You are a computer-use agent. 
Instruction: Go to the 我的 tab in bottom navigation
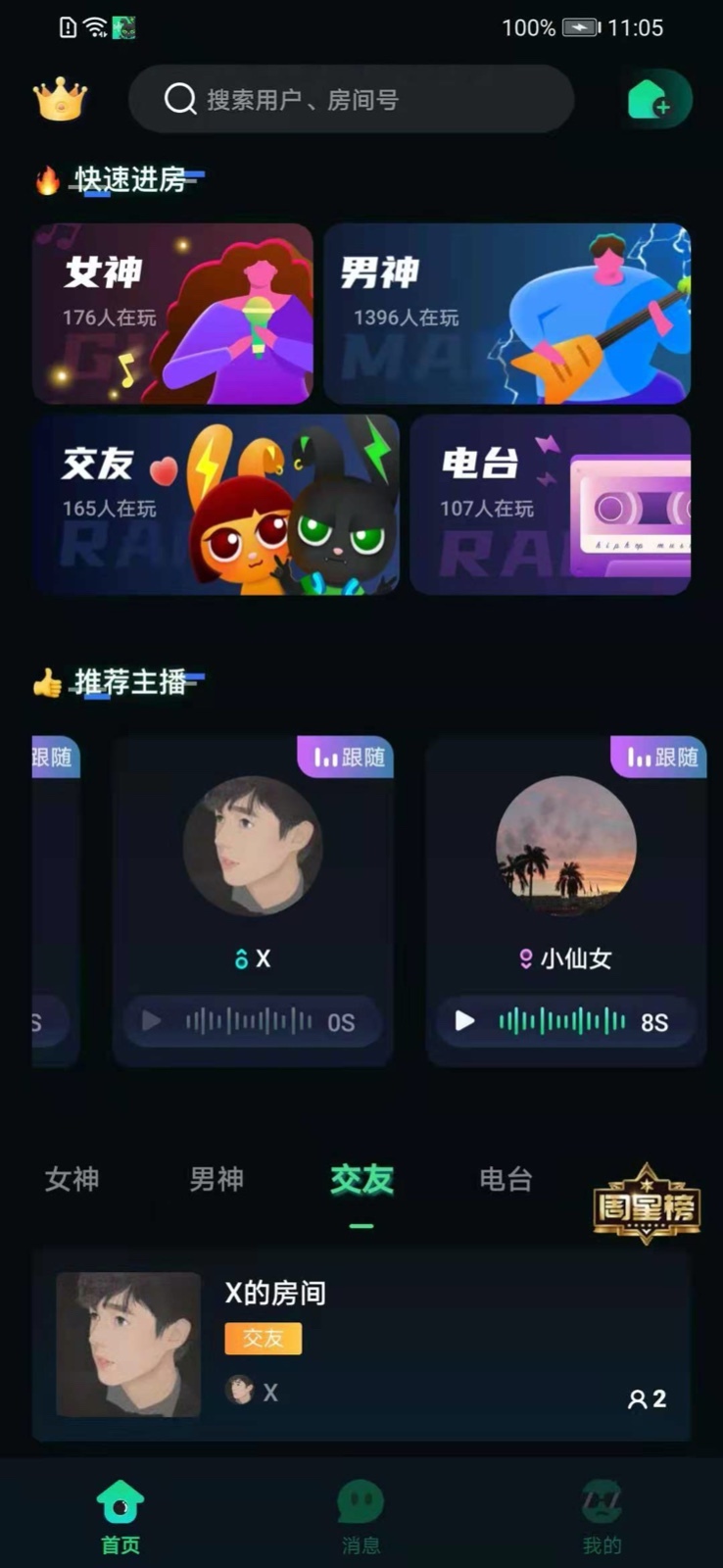tap(602, 1516)
